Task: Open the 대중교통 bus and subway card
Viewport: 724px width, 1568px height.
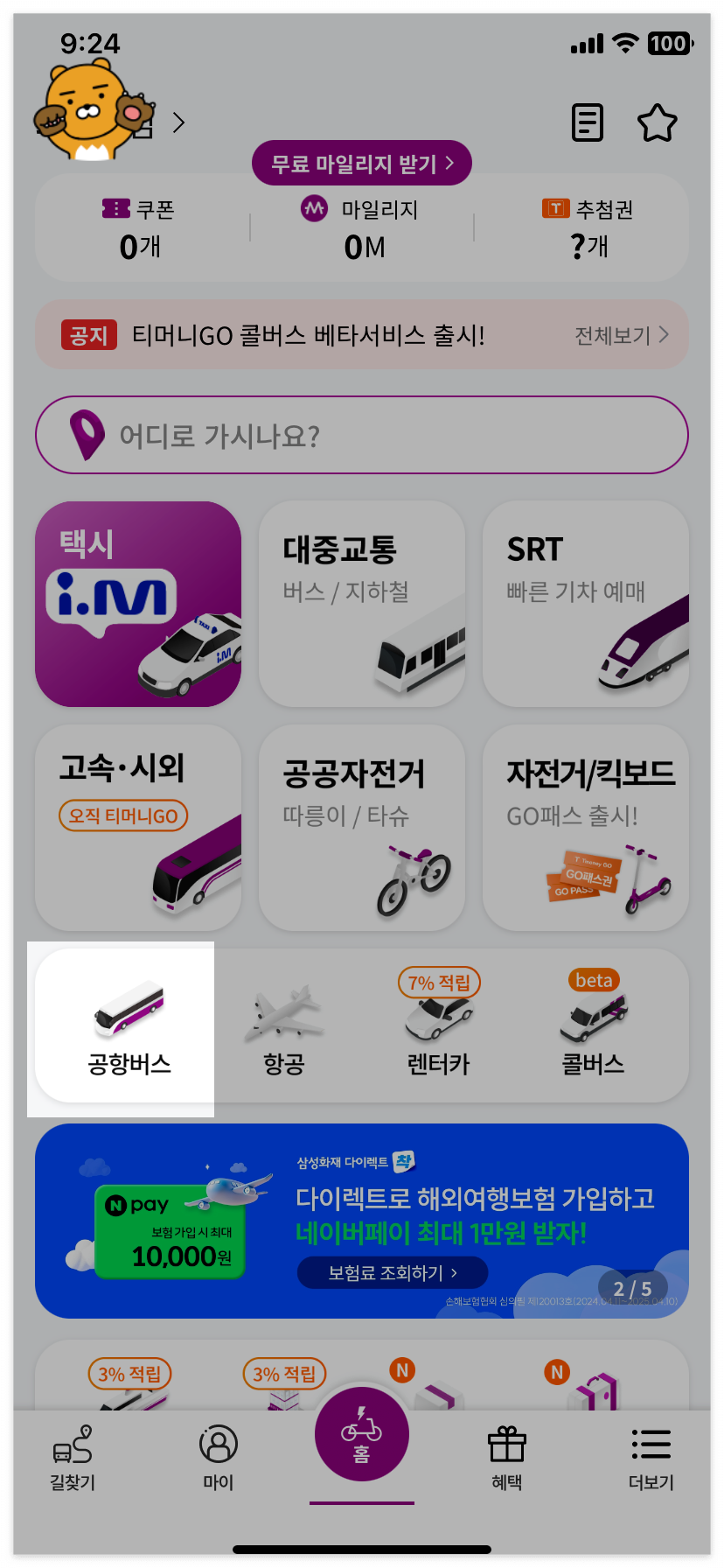Action: coord(362,604)
